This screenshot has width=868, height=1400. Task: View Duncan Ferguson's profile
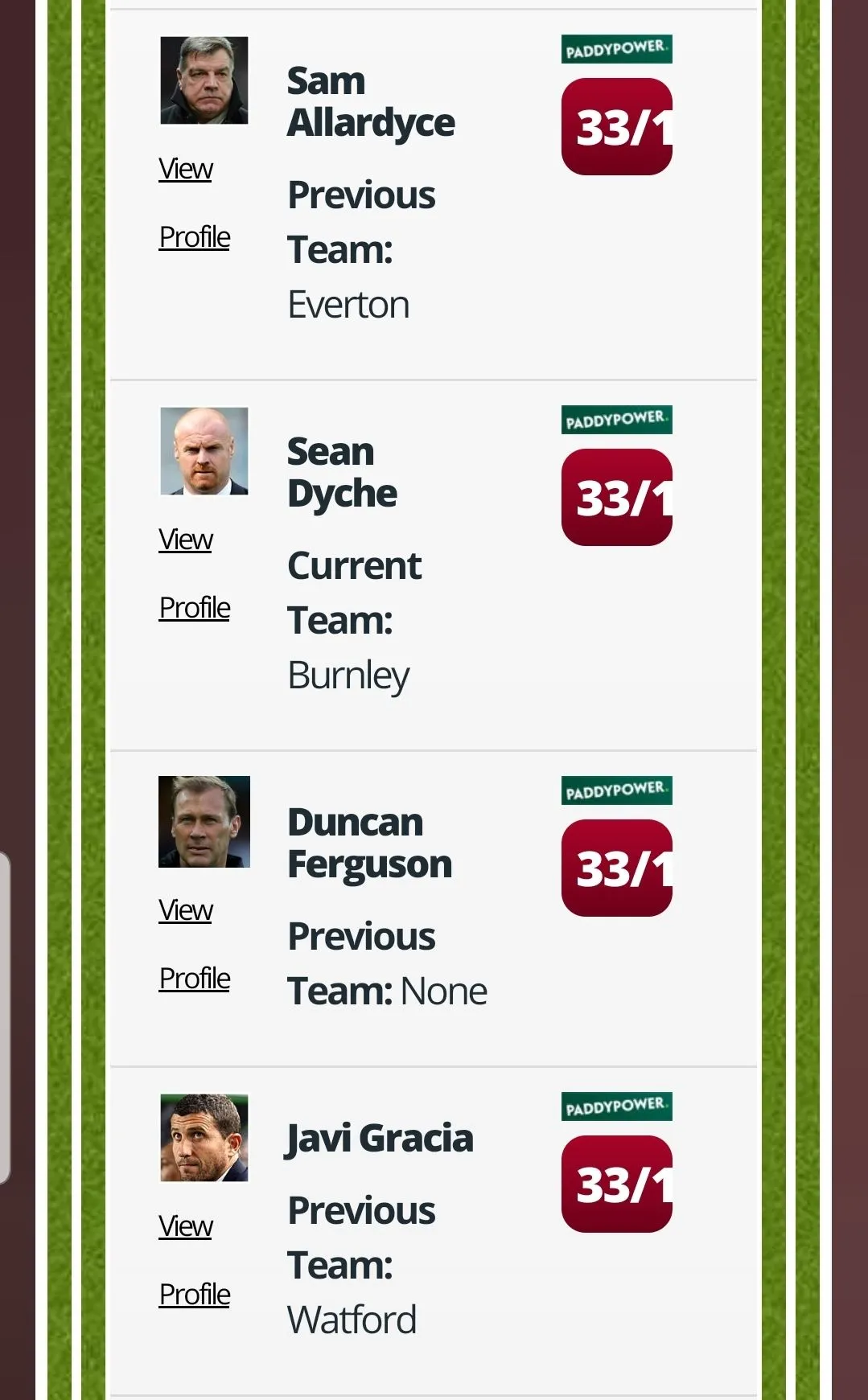click(194, 944)
